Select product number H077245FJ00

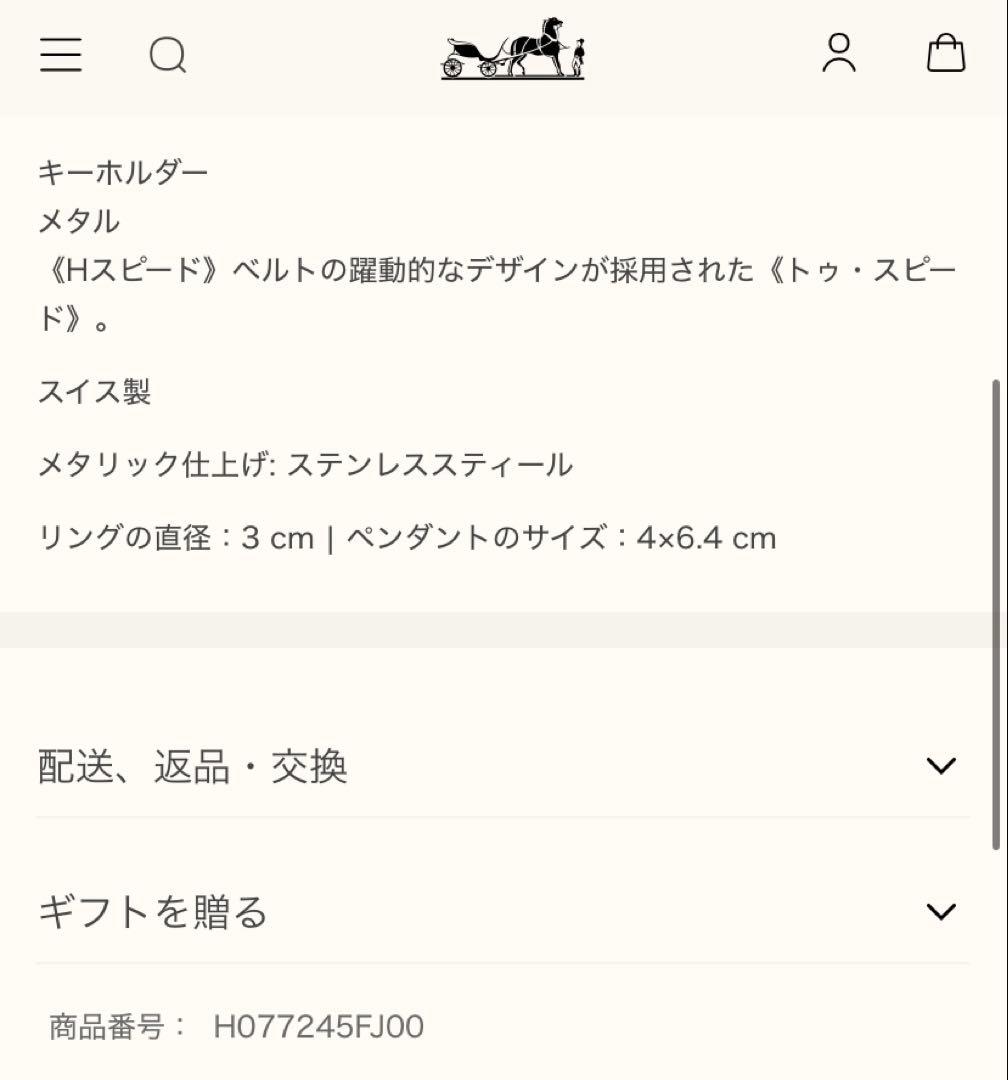point(318,1025)
